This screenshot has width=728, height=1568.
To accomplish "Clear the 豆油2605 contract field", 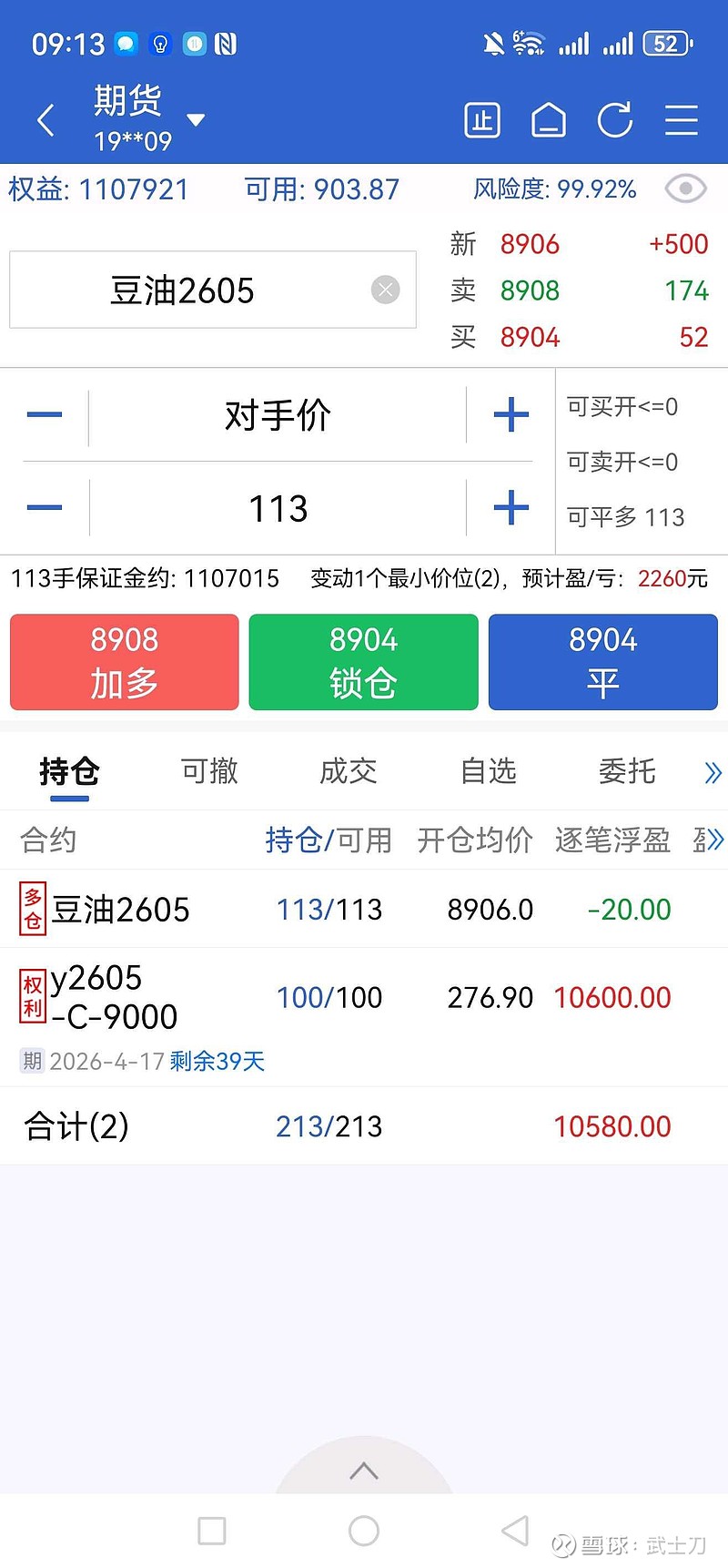I will tap(386, 290).
